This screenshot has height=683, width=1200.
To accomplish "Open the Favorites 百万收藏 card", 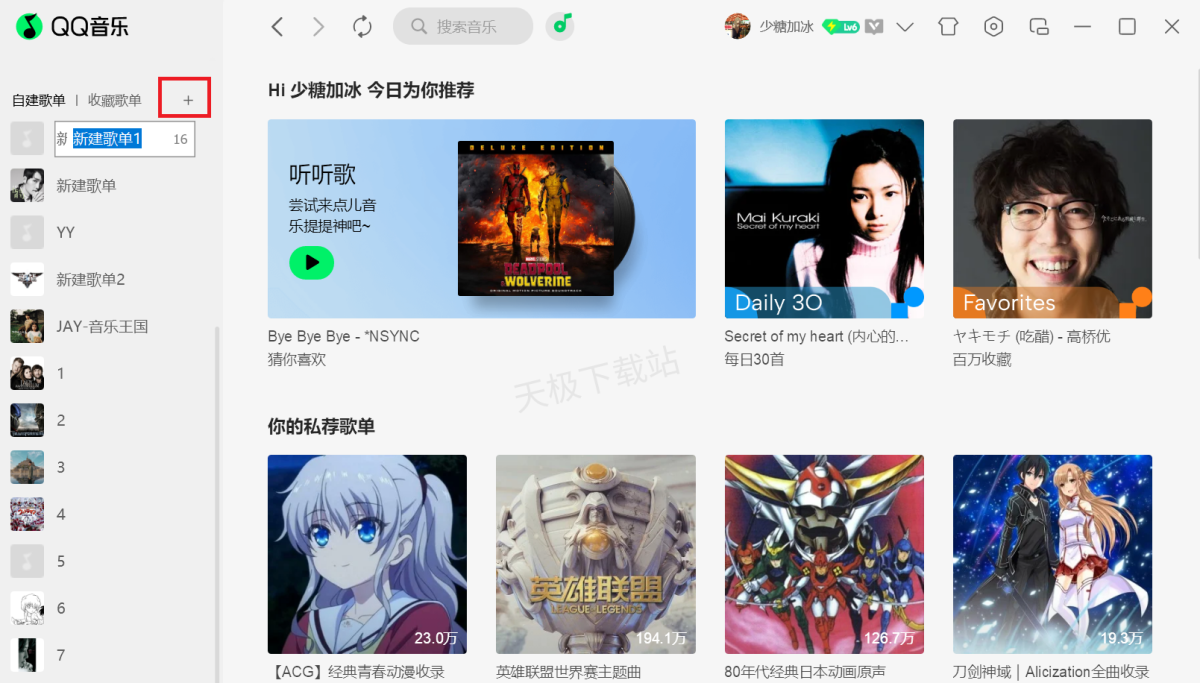I will [x=1052, y=219].
